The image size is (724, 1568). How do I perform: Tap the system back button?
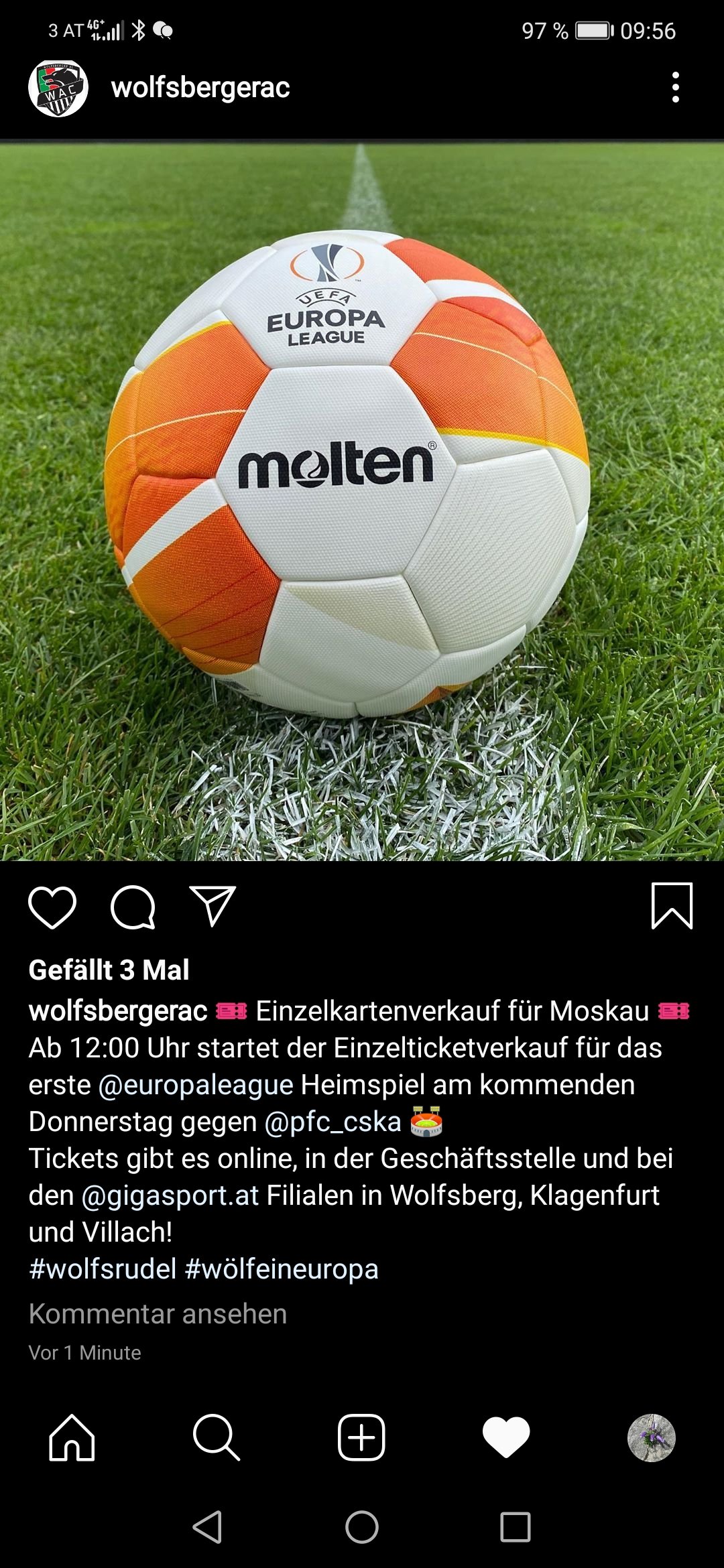click(x=207, y=1527)
